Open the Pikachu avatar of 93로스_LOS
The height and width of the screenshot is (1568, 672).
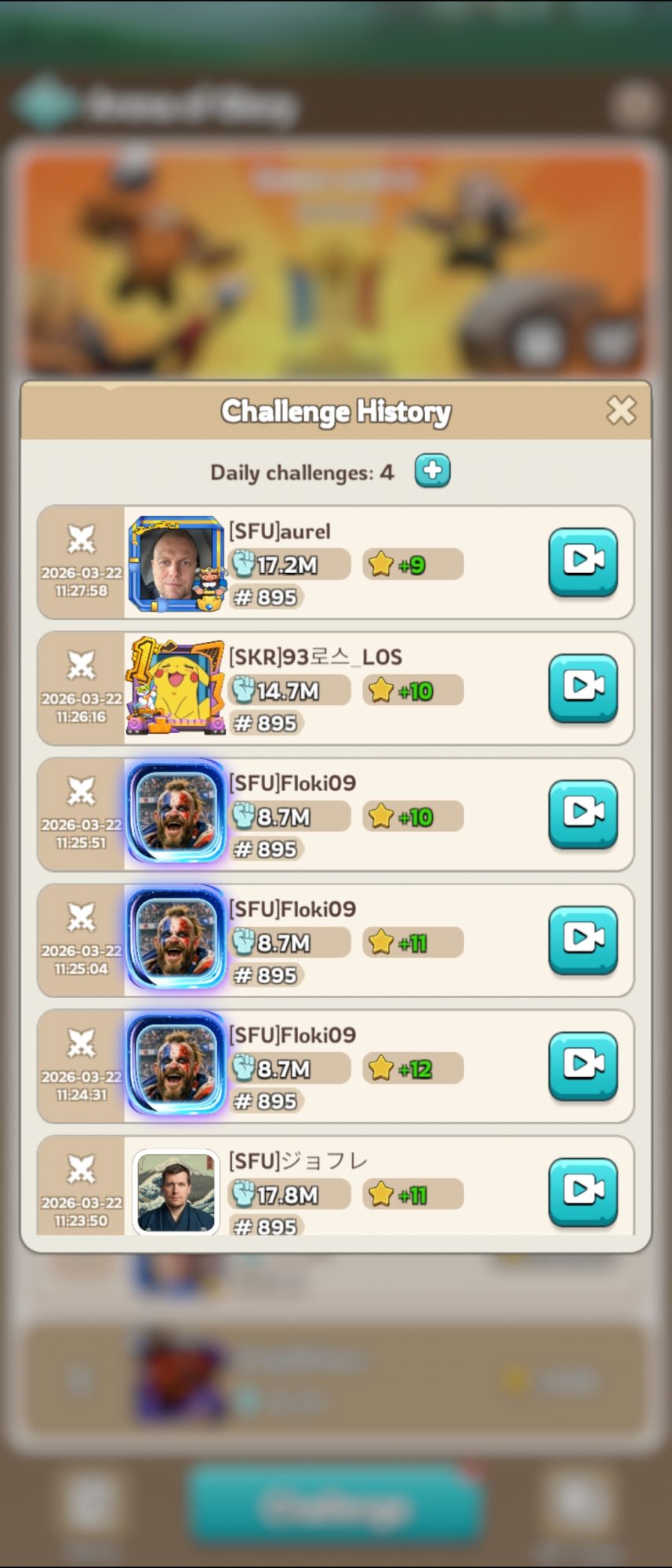click(x=176, y=688)
